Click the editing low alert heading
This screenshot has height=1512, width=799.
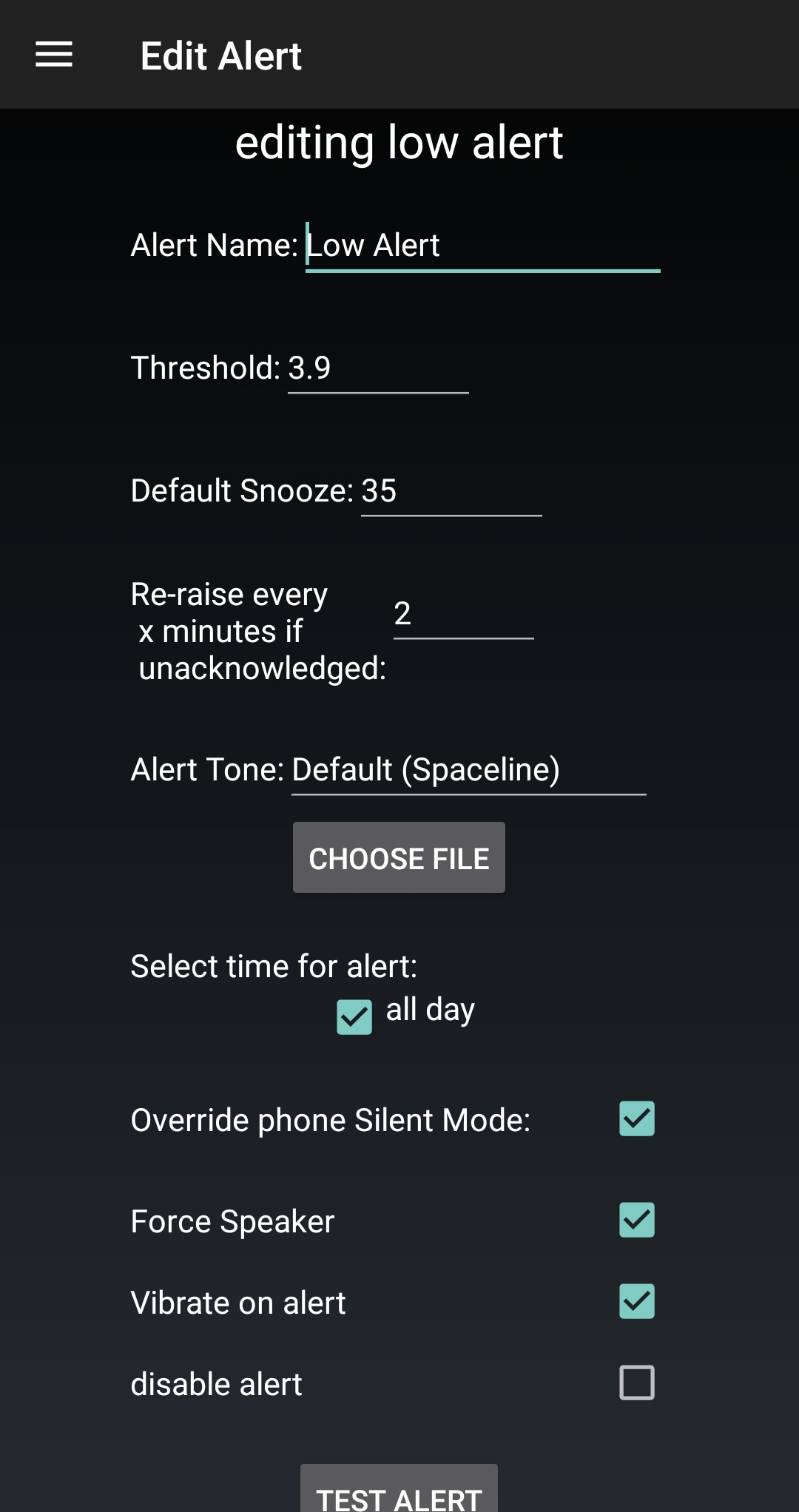[x=399, y=144]
